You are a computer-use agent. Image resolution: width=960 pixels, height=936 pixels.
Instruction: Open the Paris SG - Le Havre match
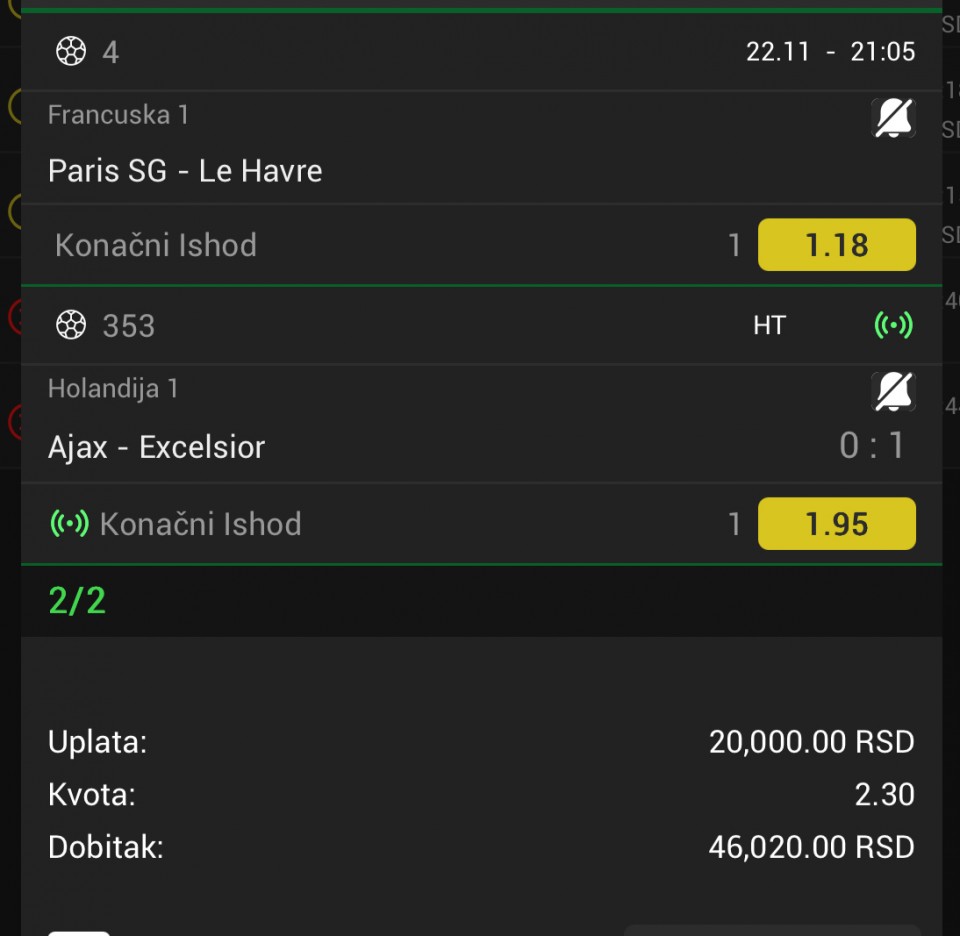[x=186, y=171]
